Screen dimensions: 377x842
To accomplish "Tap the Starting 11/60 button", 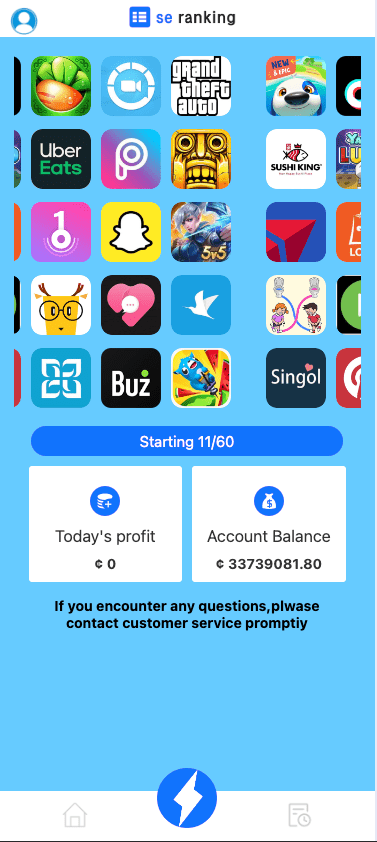I will 187,441.
